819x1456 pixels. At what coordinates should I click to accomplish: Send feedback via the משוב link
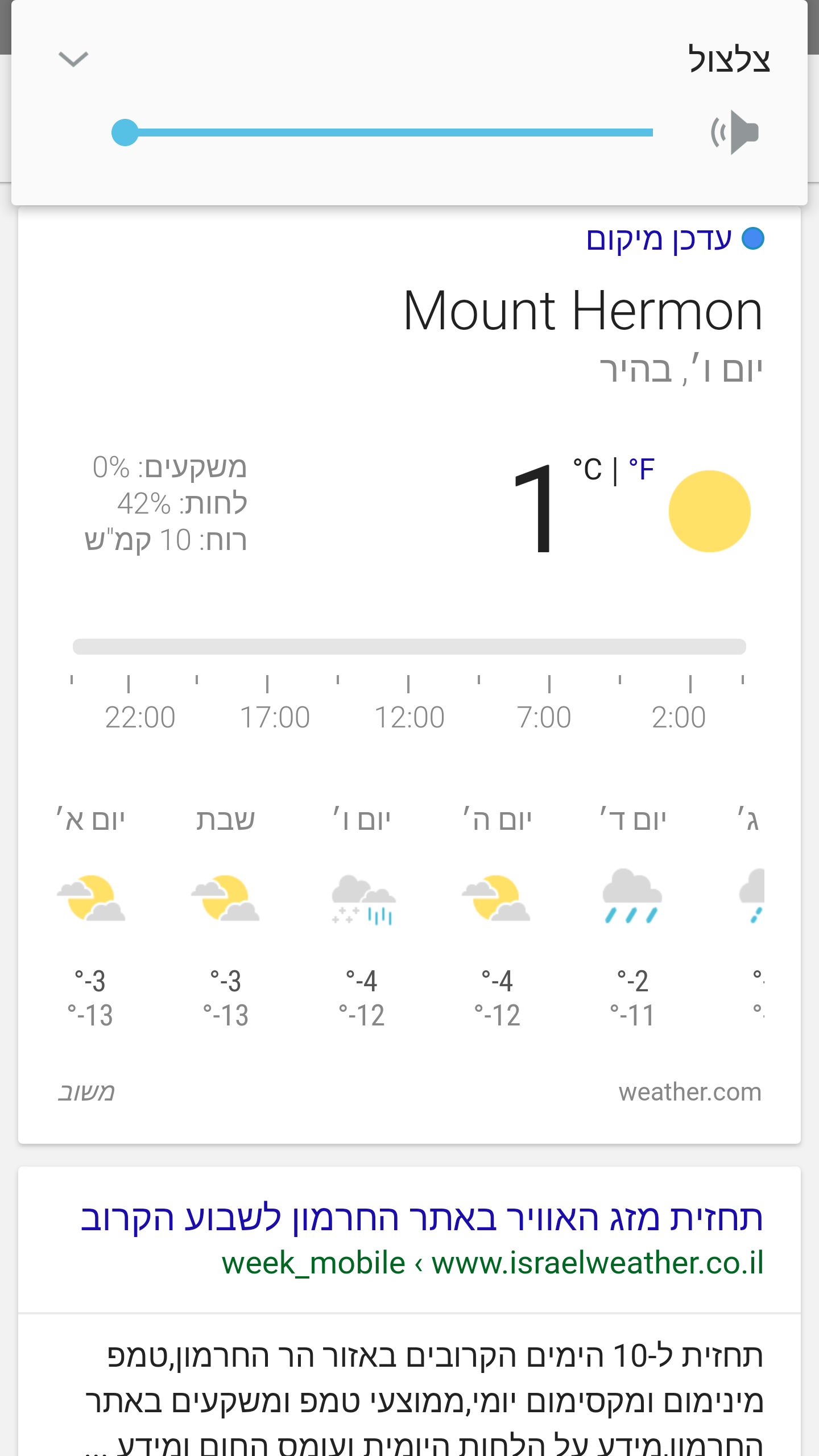pos(86,1092)
